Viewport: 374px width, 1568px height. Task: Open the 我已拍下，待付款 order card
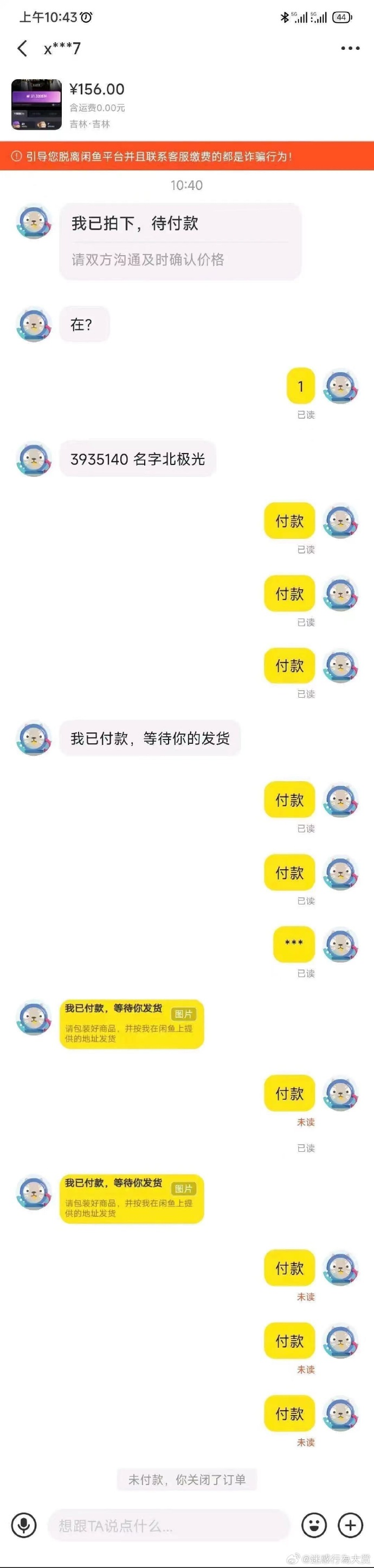[180, 241]
